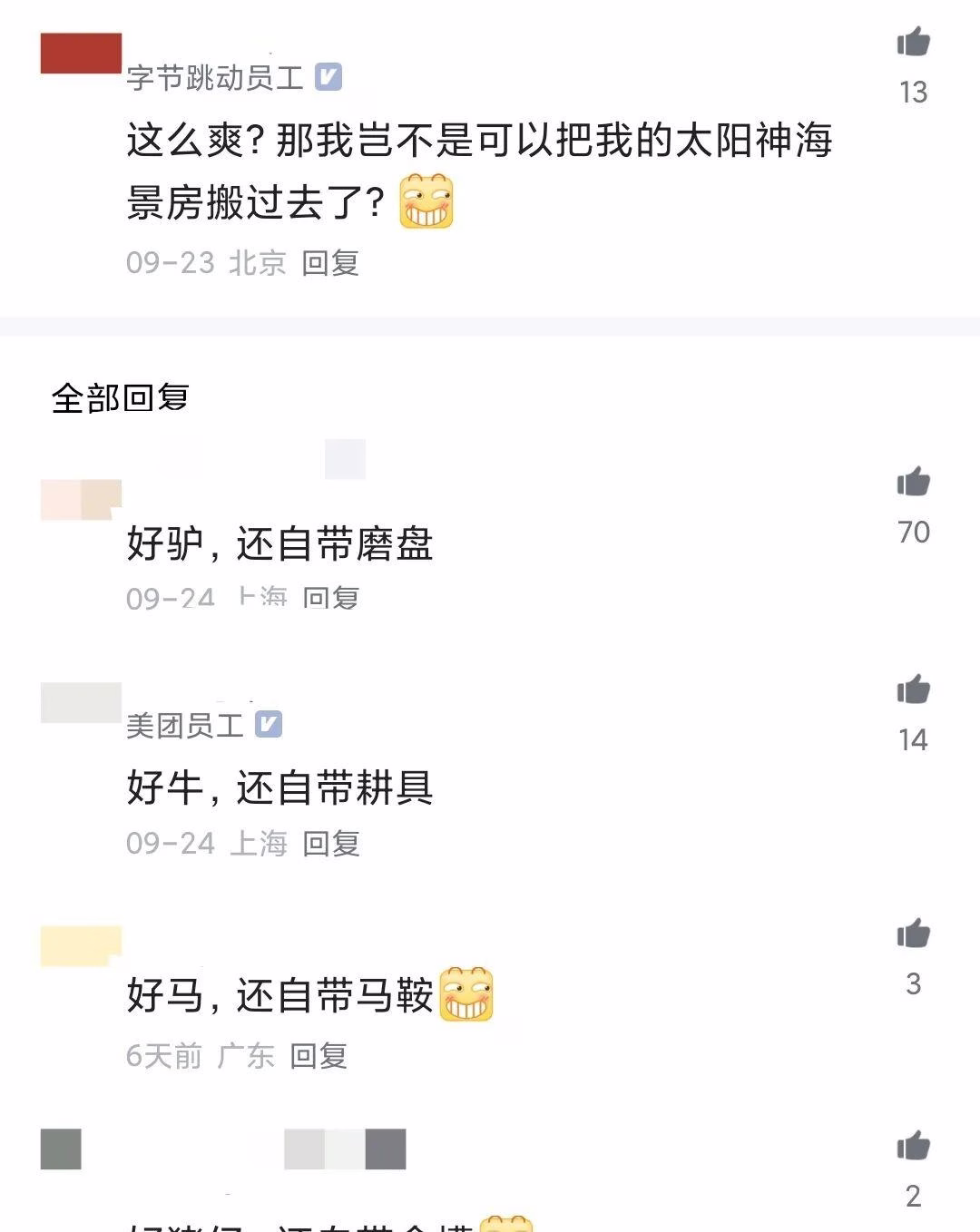Screen dimensions: 980x1232
Task: Reply to the 好马，还自带马鞍 comment
Action: [x=318, y=1056]
